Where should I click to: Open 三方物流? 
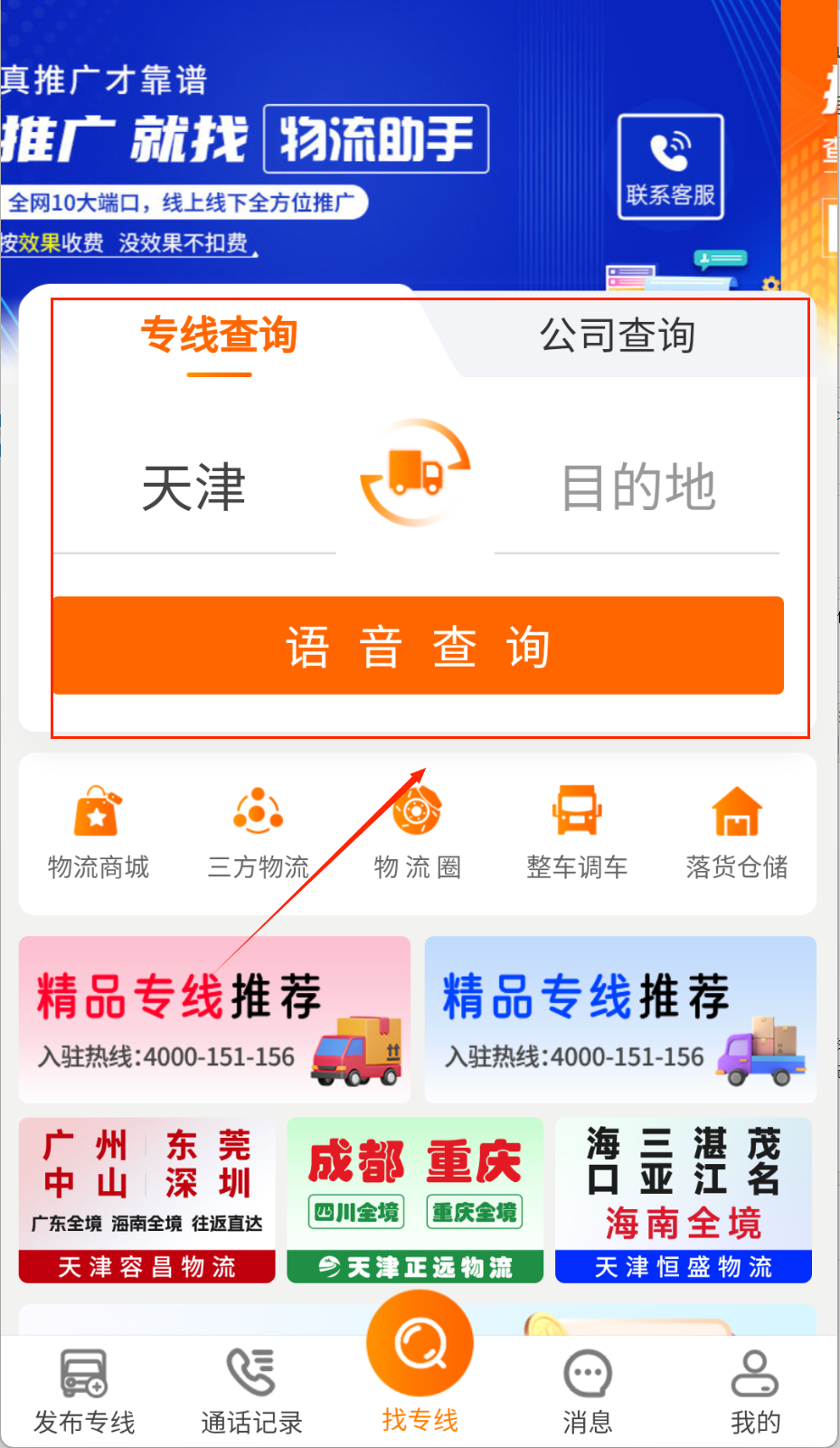coord(258,832)
